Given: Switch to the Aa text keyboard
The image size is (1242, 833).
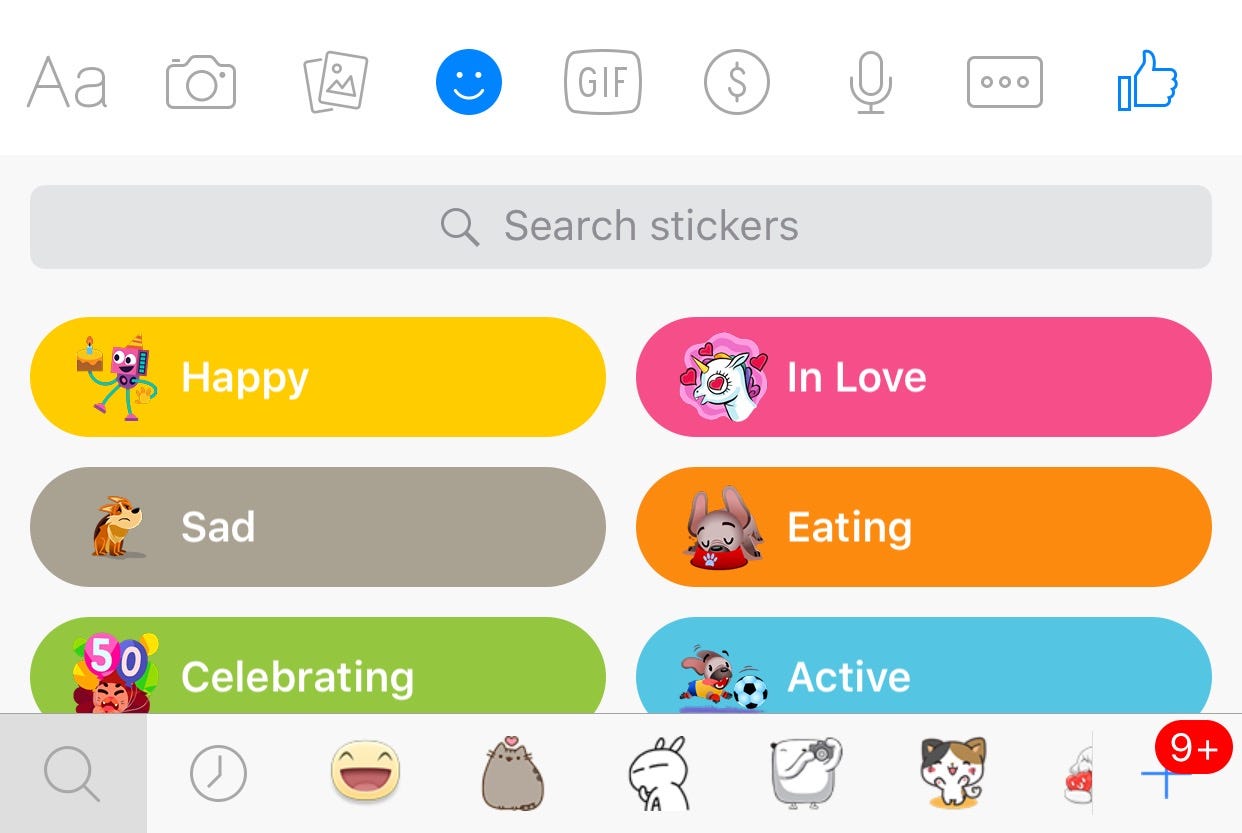Looking at the screenshot, I should 66,83.
